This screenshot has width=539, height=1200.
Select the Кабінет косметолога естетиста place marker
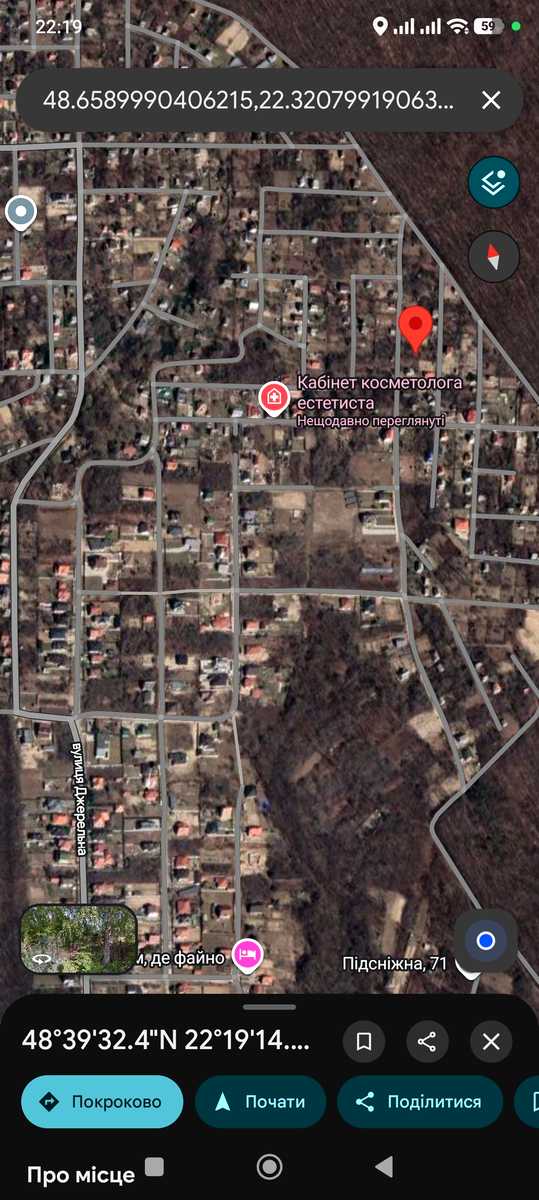pos(274,399)
